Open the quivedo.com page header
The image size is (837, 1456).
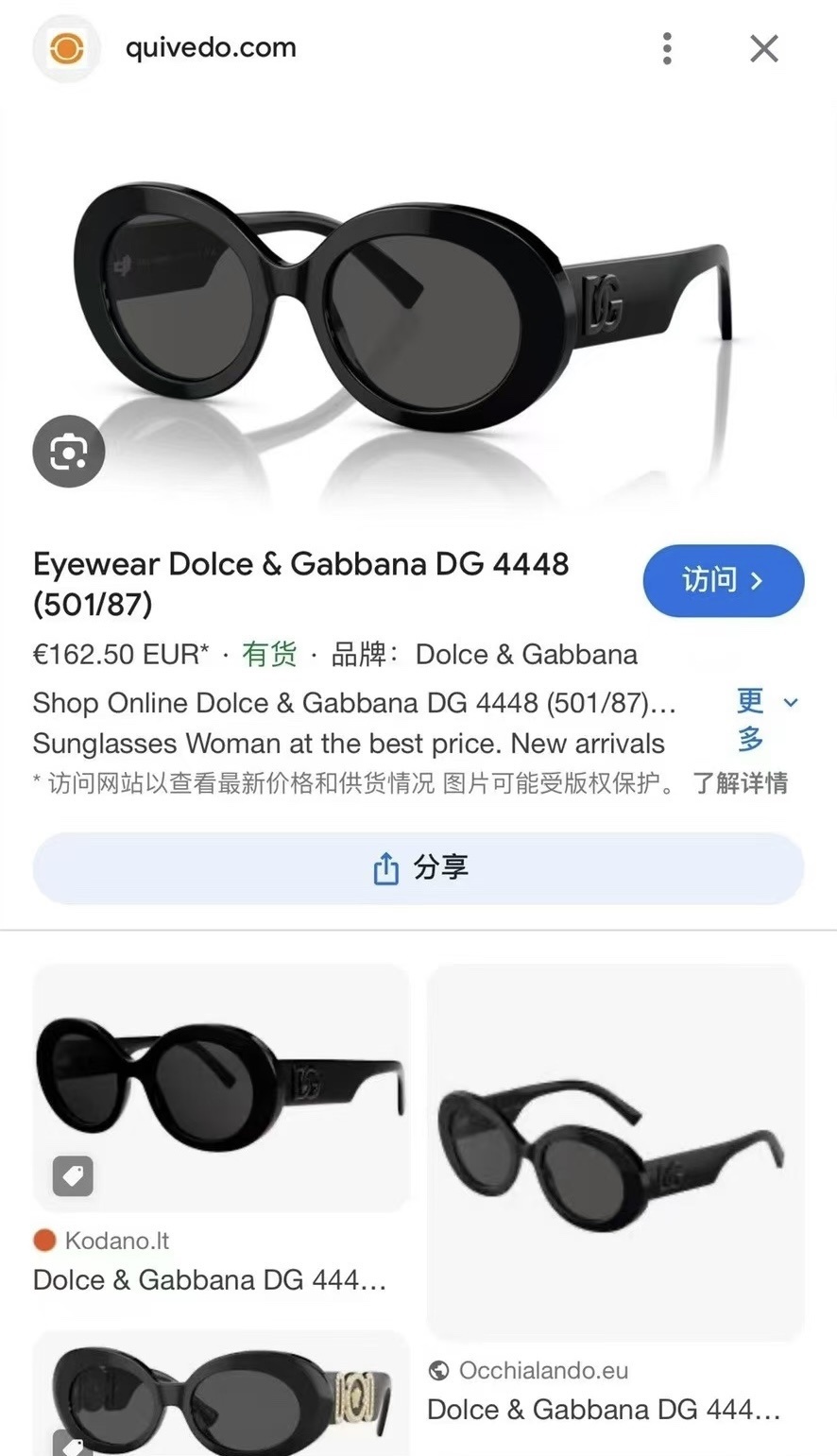point(210,48)
